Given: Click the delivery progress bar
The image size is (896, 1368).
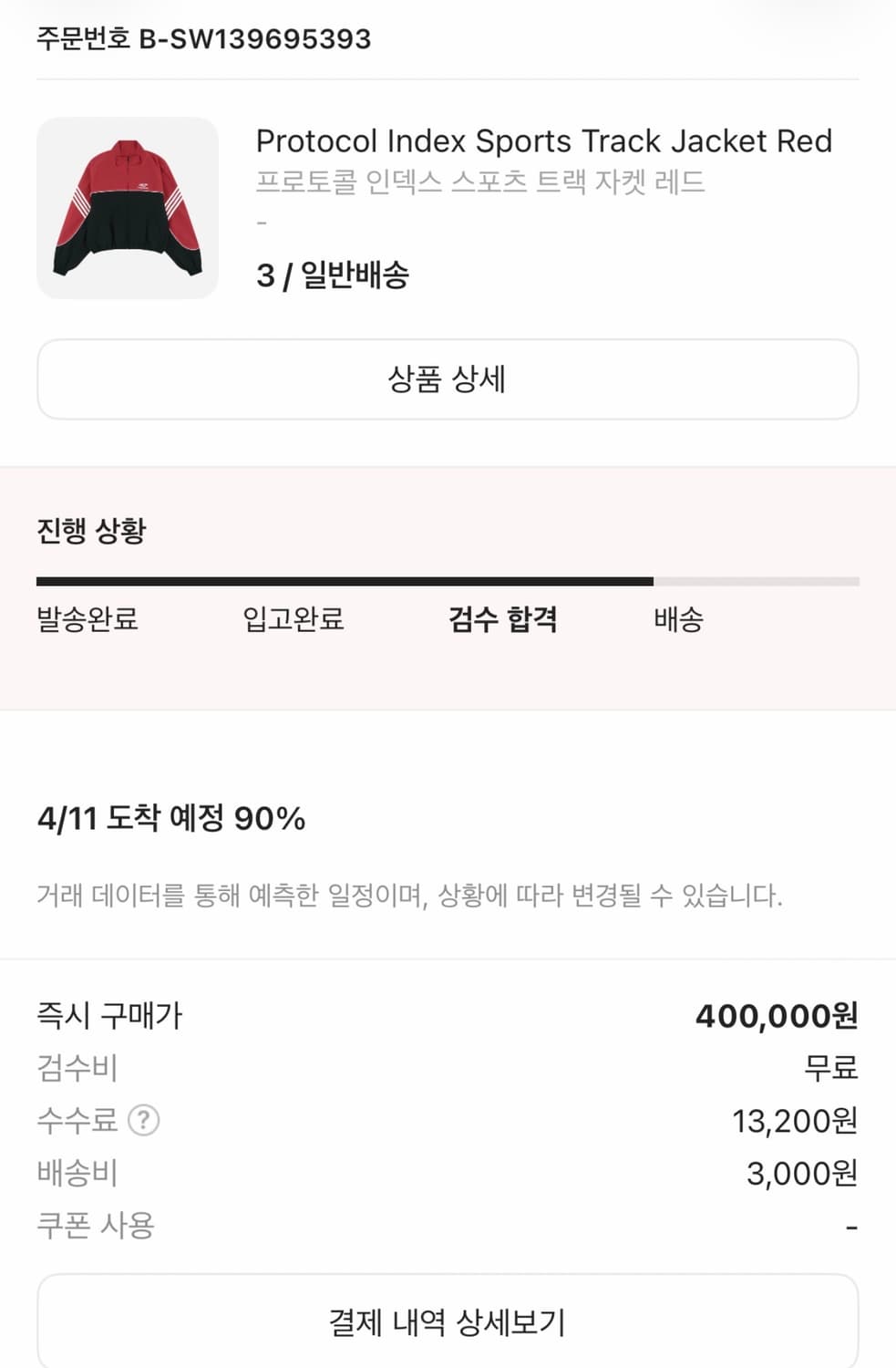Looking at the screenshot, I should tap(448, 580).
